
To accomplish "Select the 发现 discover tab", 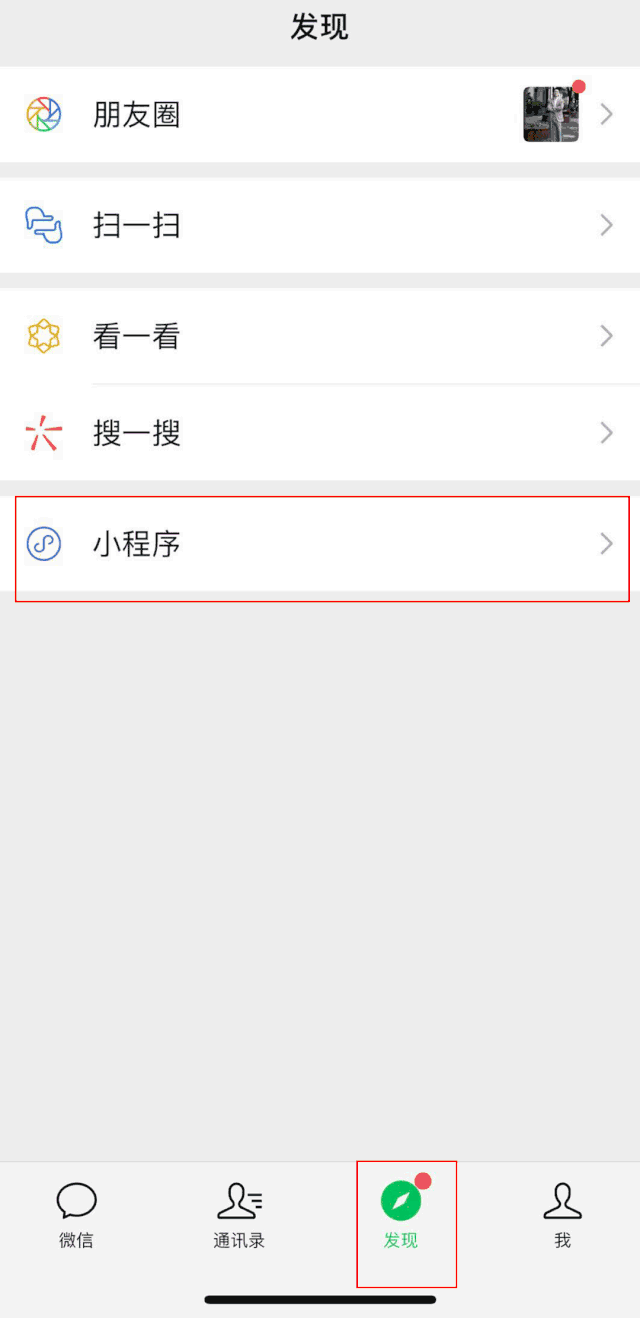I will (x=401, y=1215).
